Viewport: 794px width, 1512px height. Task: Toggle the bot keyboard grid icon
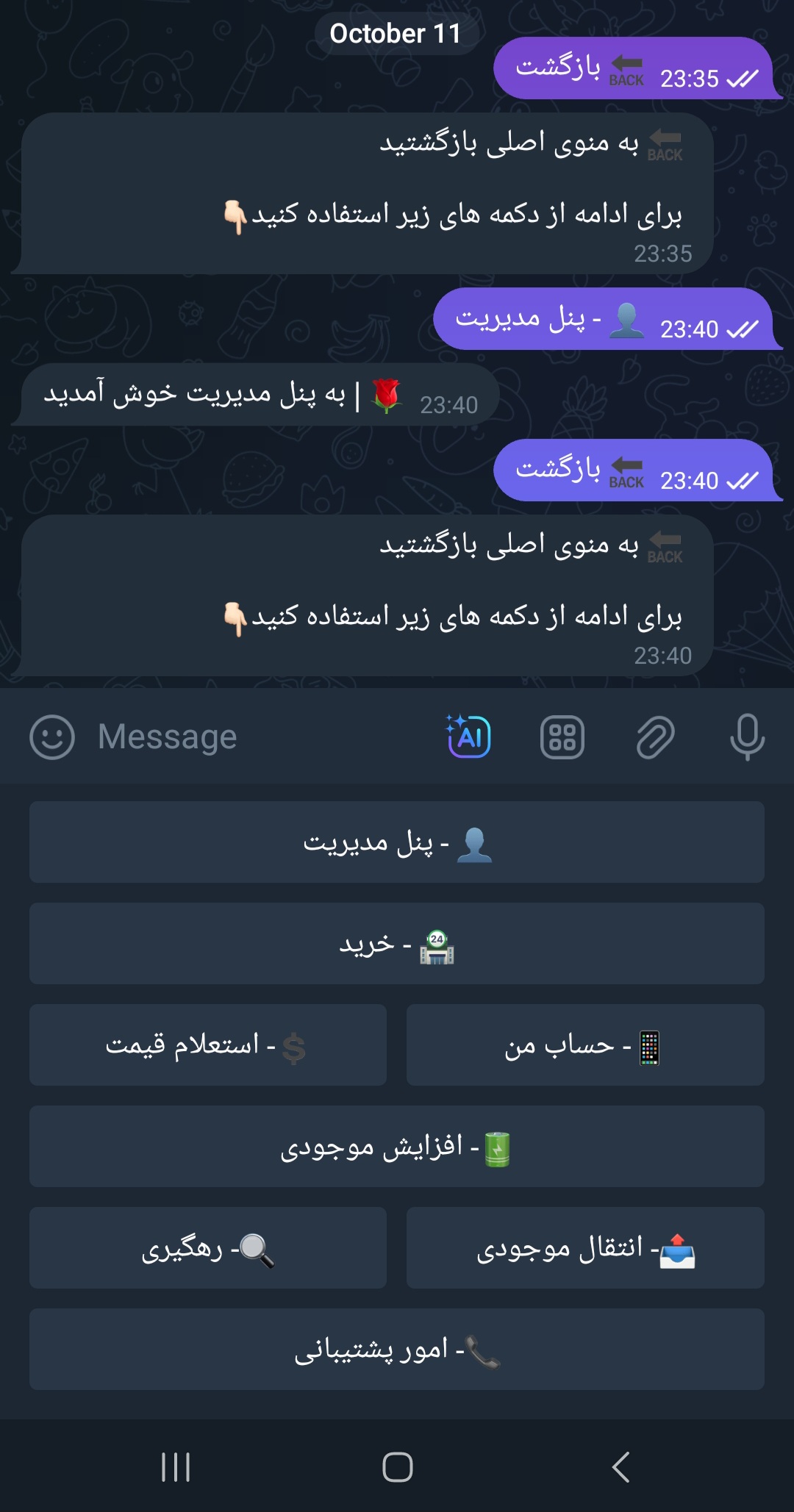pos(562,737)
